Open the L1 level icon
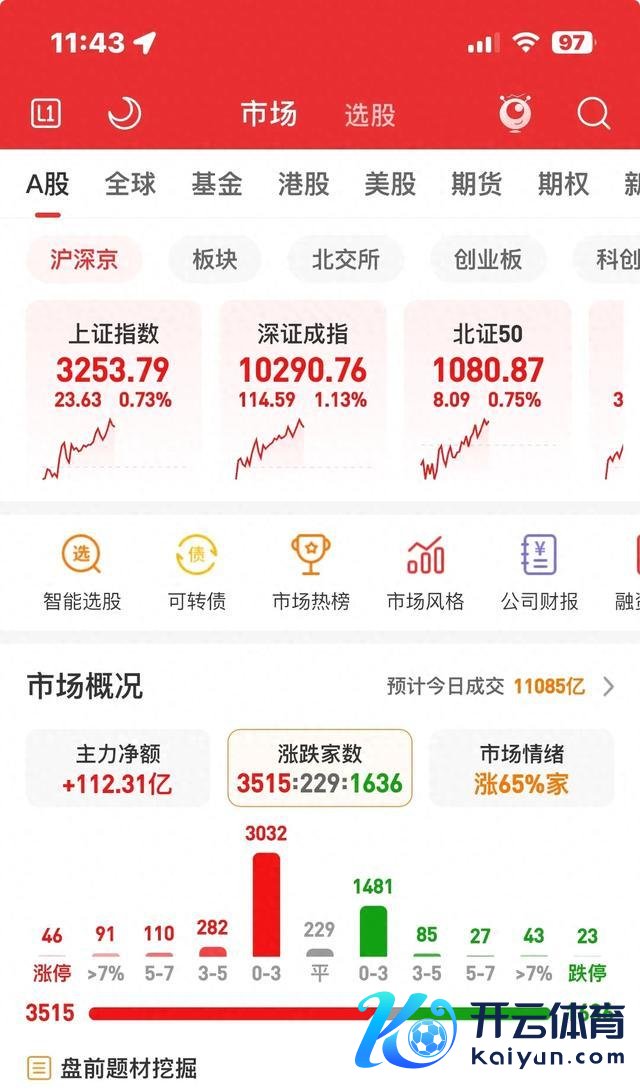This screenshot has width=640, height=1090. point(46,113)
